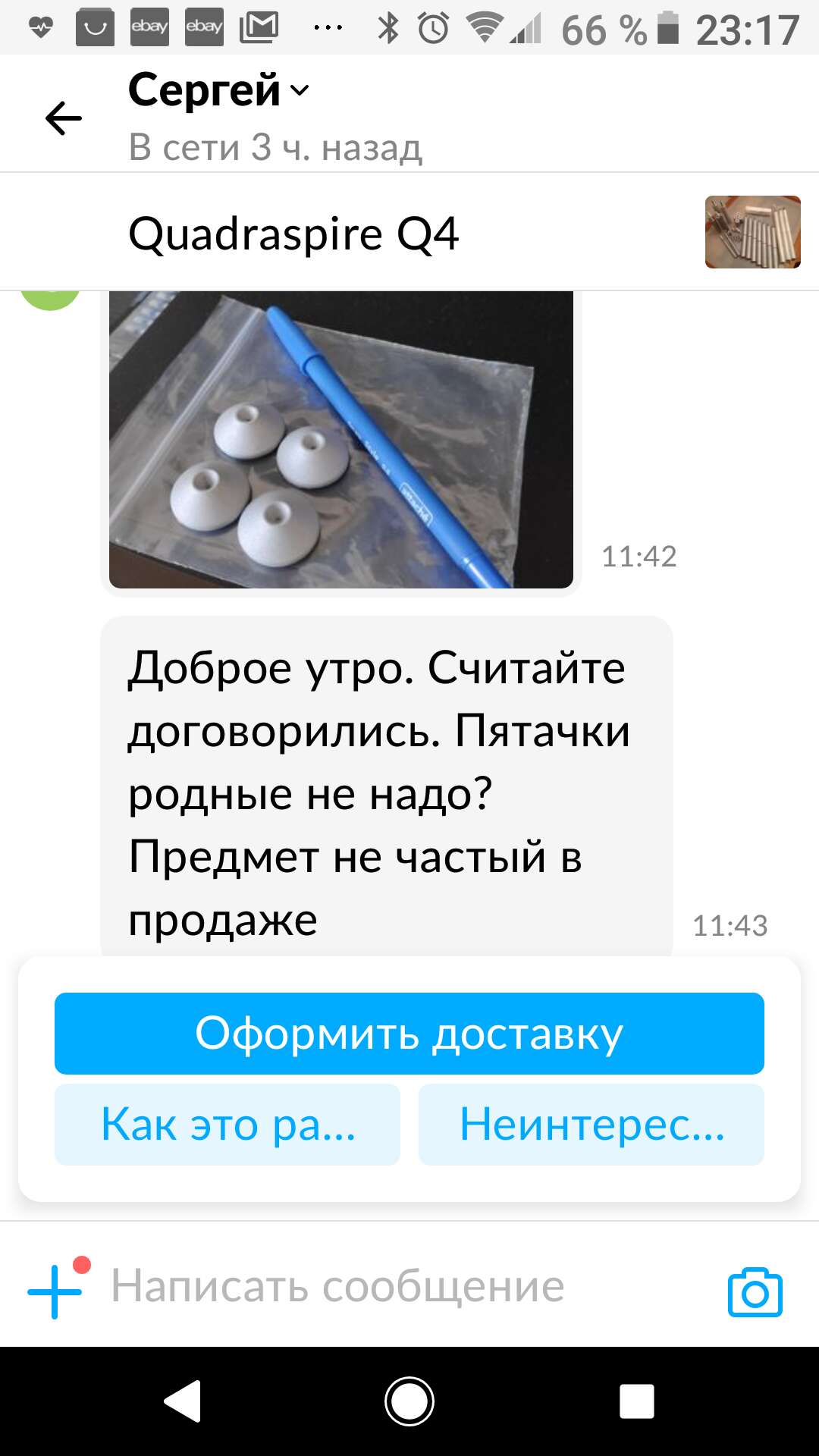819x1456 pixels.
Task: Open the camera to send a photo
Action: pyautogui.click(x=755, y=1291)
